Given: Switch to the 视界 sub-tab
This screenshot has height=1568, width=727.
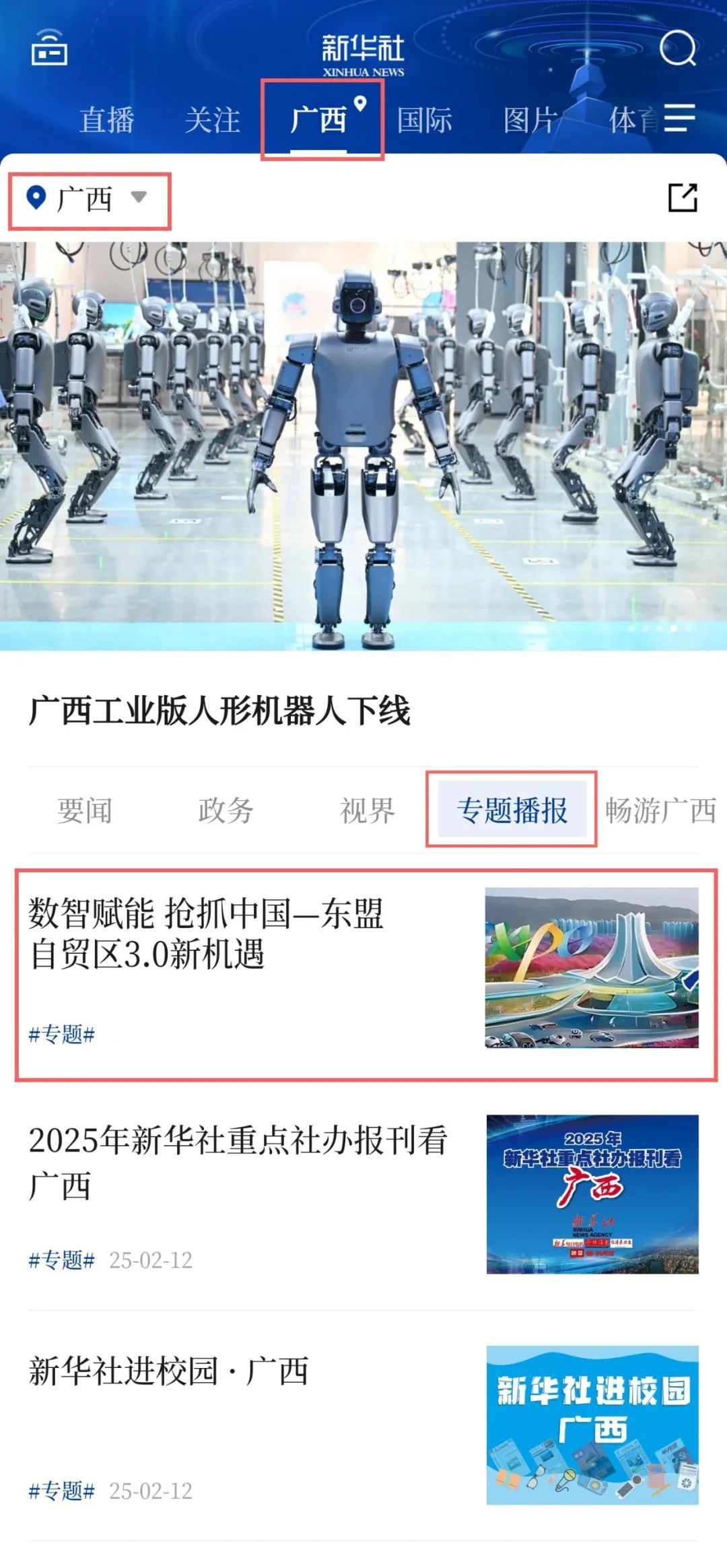Looking at the screenshot, I should pos(368,810).
